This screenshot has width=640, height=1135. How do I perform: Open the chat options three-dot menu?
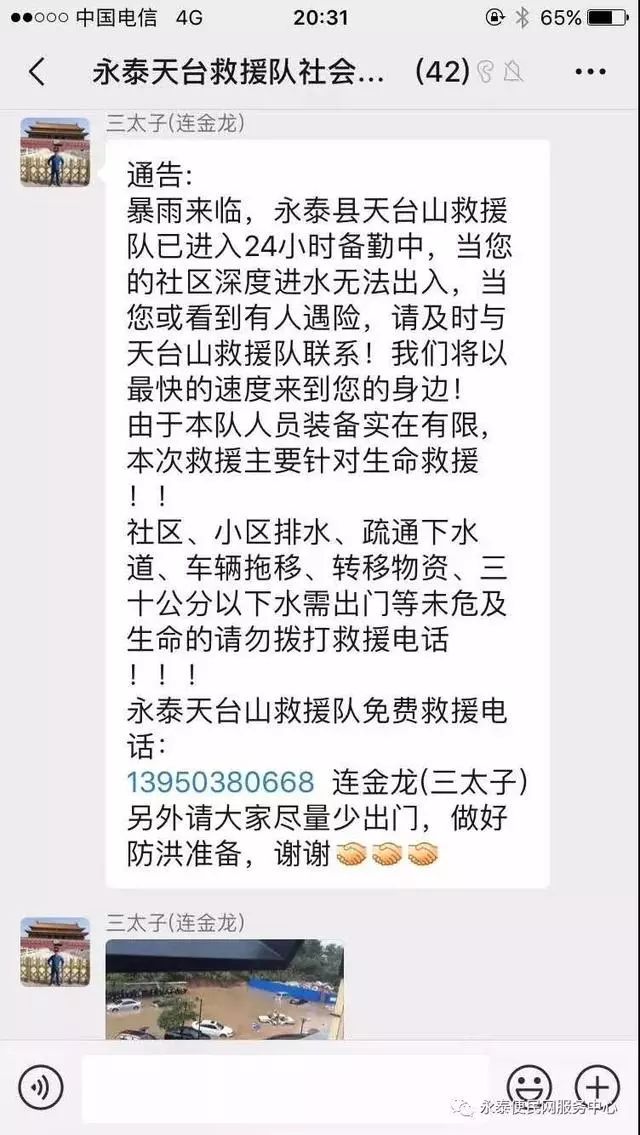tap(591, 72)
